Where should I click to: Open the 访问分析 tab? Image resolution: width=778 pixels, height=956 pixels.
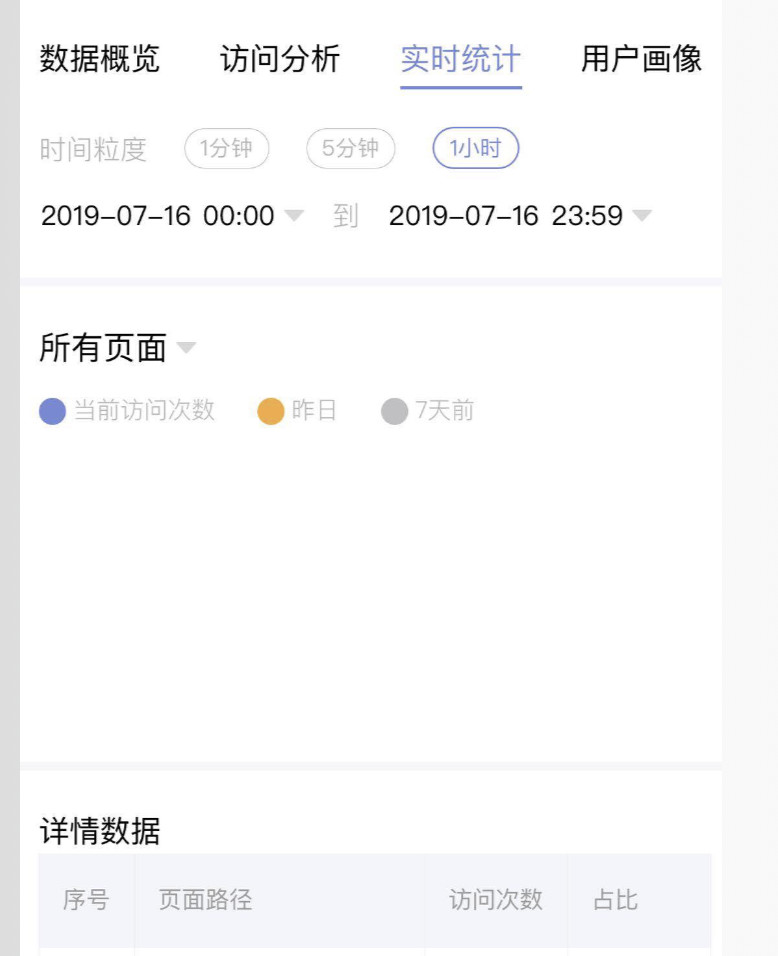pyautogui.click(x=280, y=59)
